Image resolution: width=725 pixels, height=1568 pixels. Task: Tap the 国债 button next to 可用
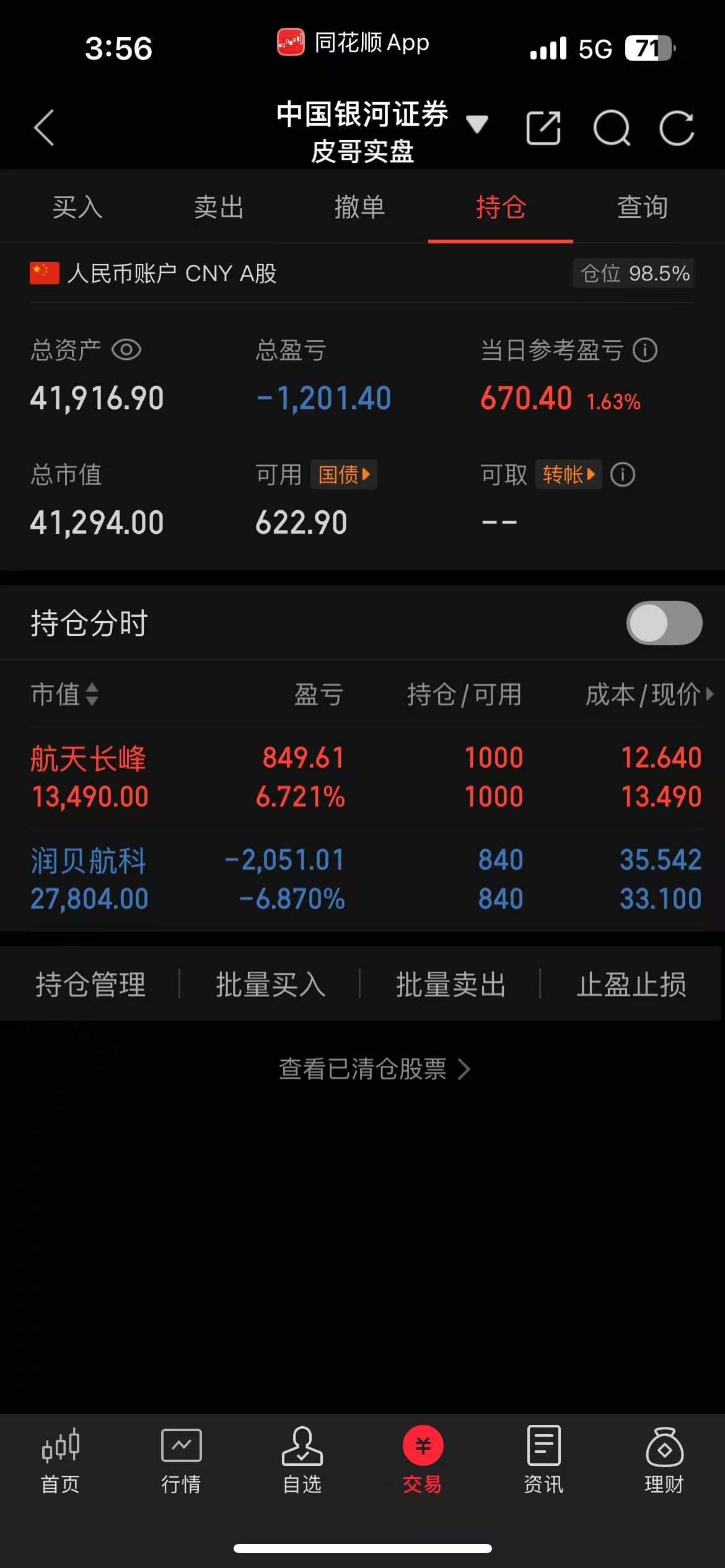click(x=344, y=475)
